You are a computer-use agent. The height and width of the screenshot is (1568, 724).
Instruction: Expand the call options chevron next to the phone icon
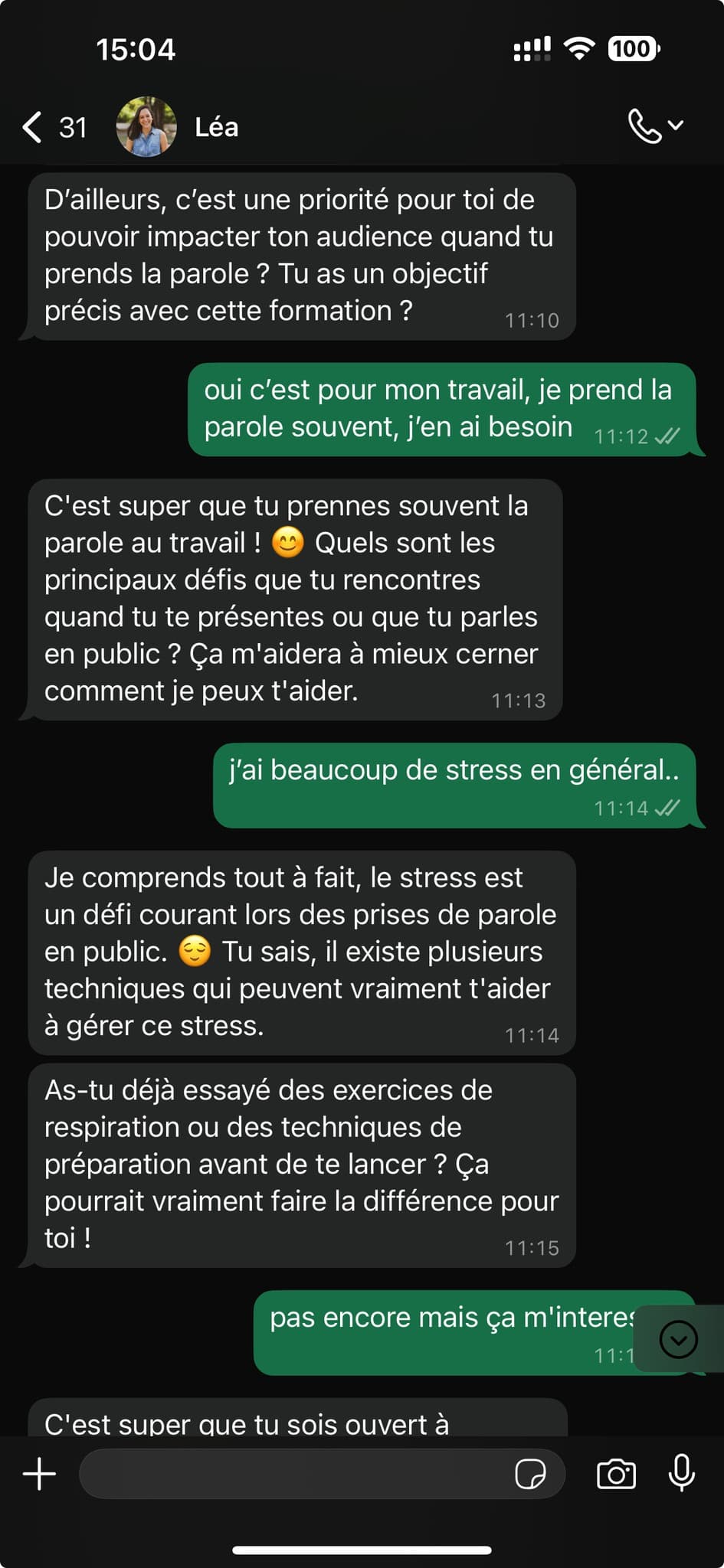point(676,126)
